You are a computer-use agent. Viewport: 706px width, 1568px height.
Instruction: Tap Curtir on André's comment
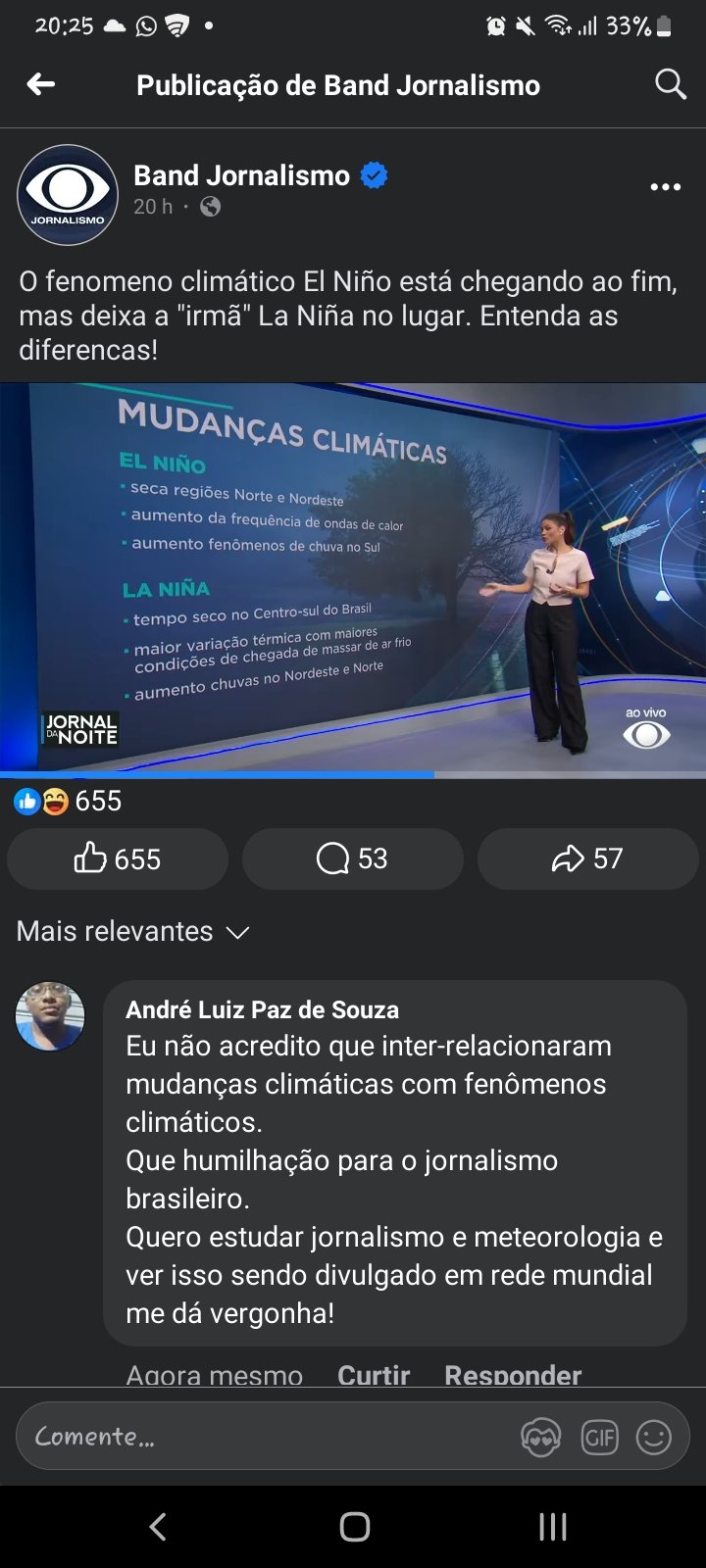[374, 1374]
